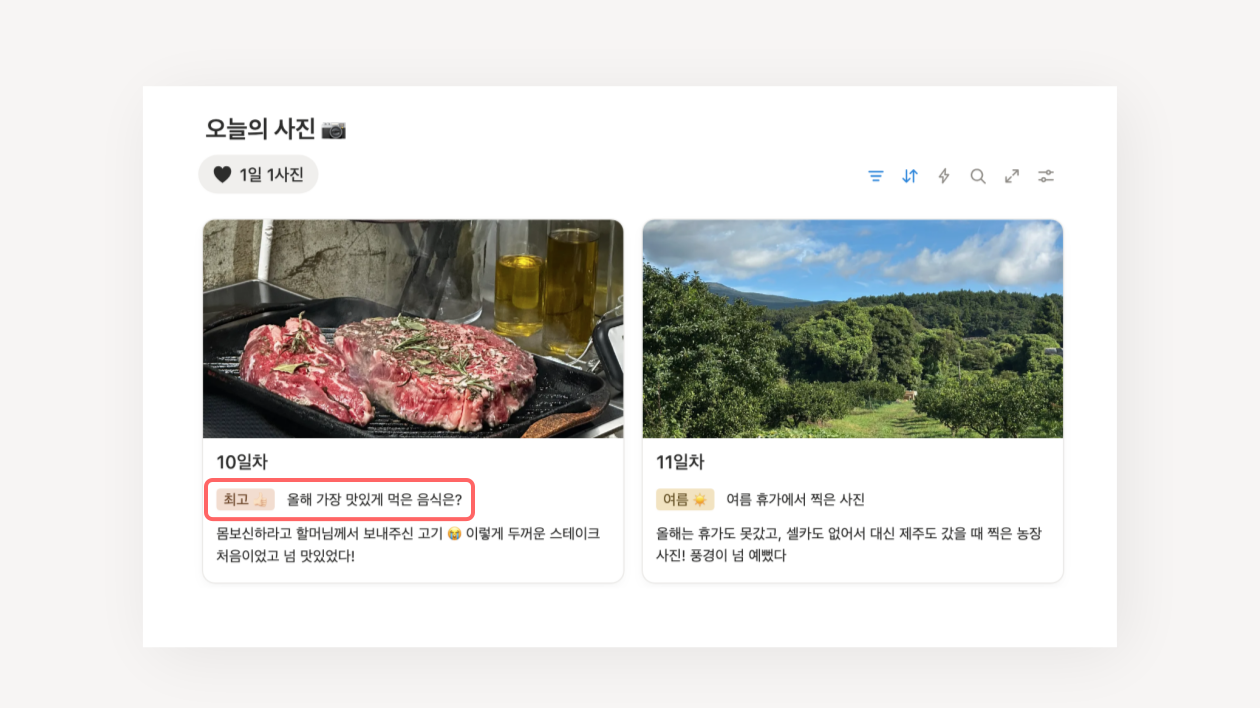Expand the database to full page

click(1011, 176)
